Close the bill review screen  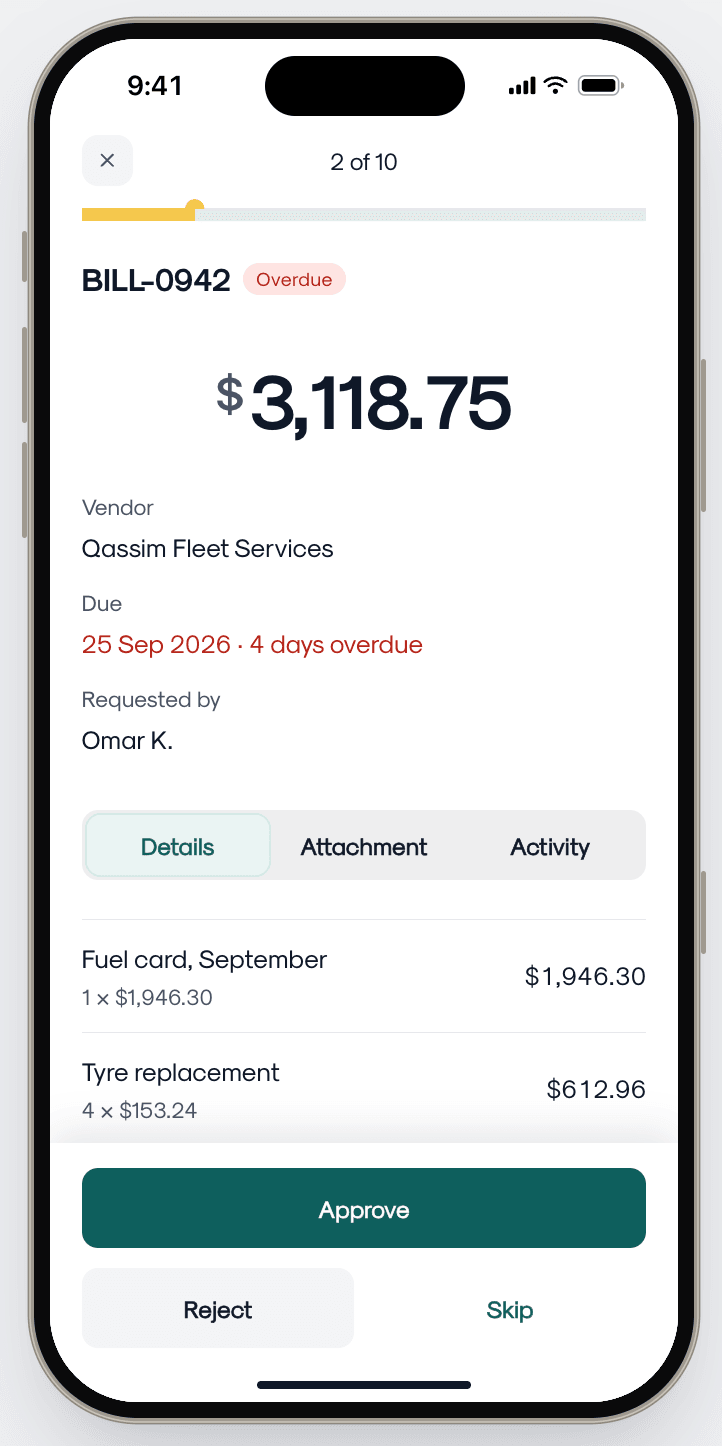107,161
